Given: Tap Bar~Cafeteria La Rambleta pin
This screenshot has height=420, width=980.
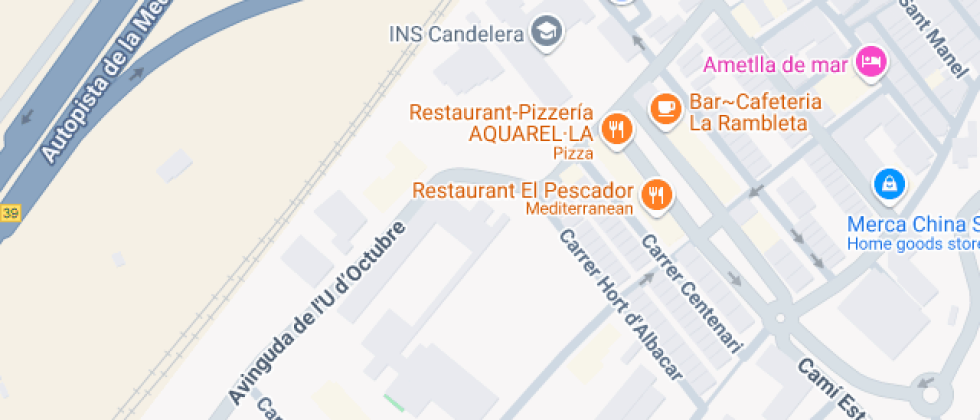Looking at the screenshot, I should [664, 108].
